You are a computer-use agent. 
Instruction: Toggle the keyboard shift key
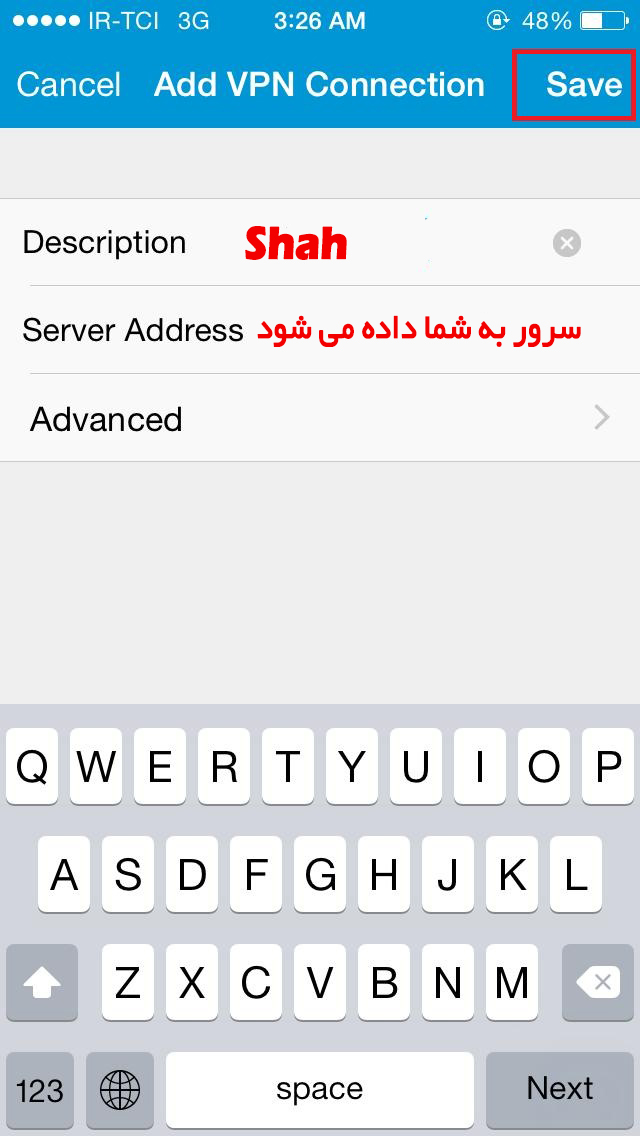[40, 983]
